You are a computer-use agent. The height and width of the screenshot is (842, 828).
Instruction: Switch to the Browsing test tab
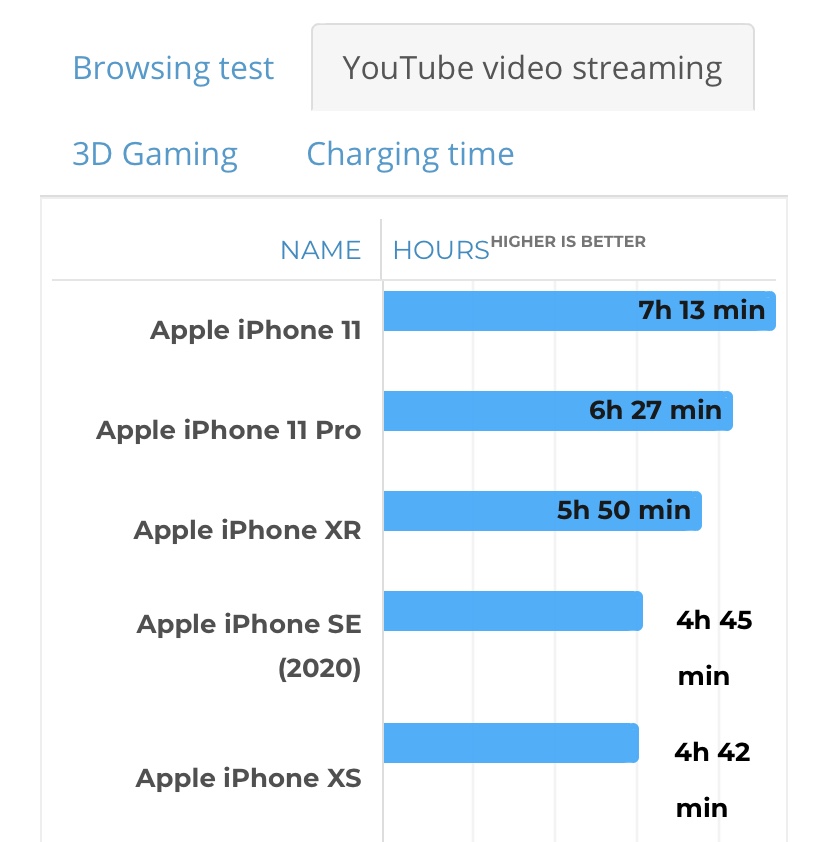173,69
